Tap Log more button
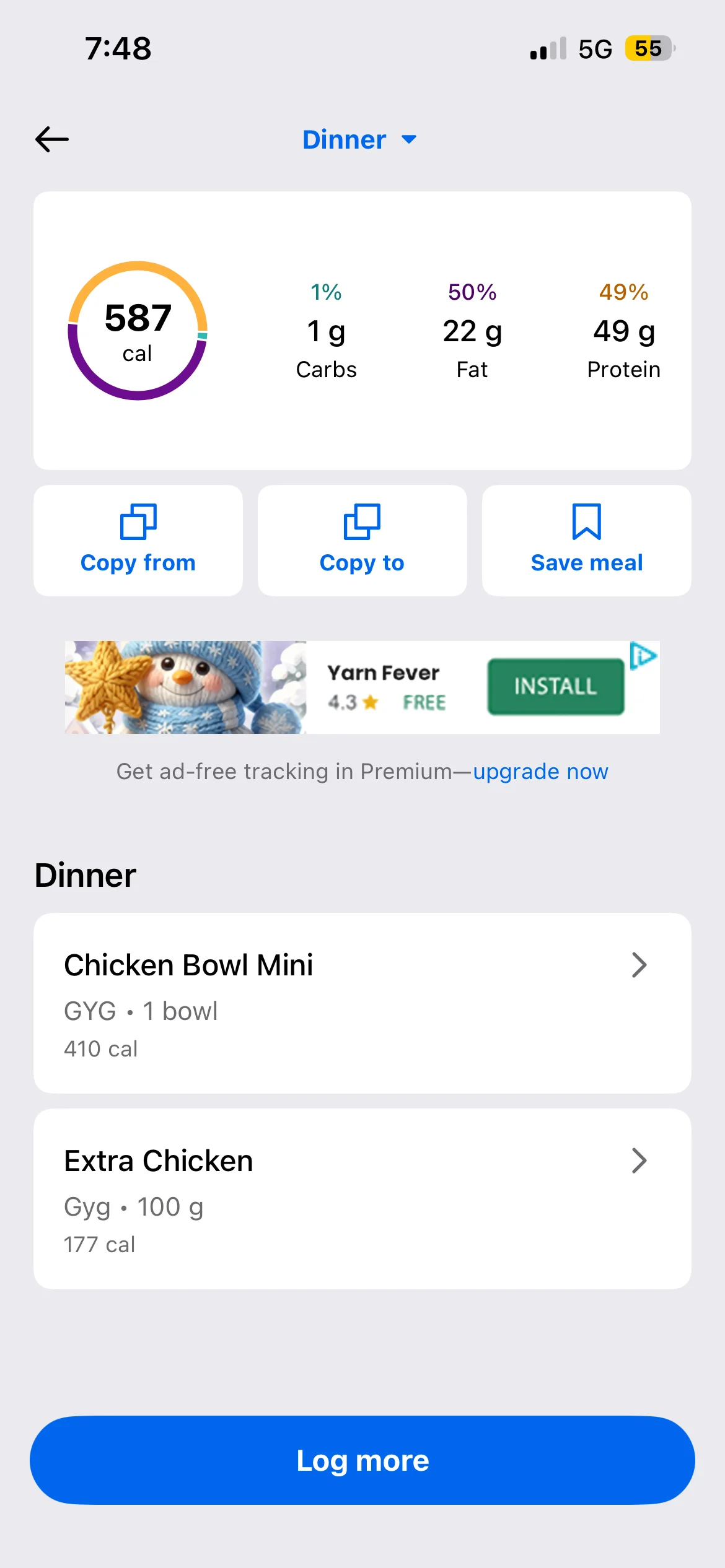Screen dimensions: 725x1568 362,1460
